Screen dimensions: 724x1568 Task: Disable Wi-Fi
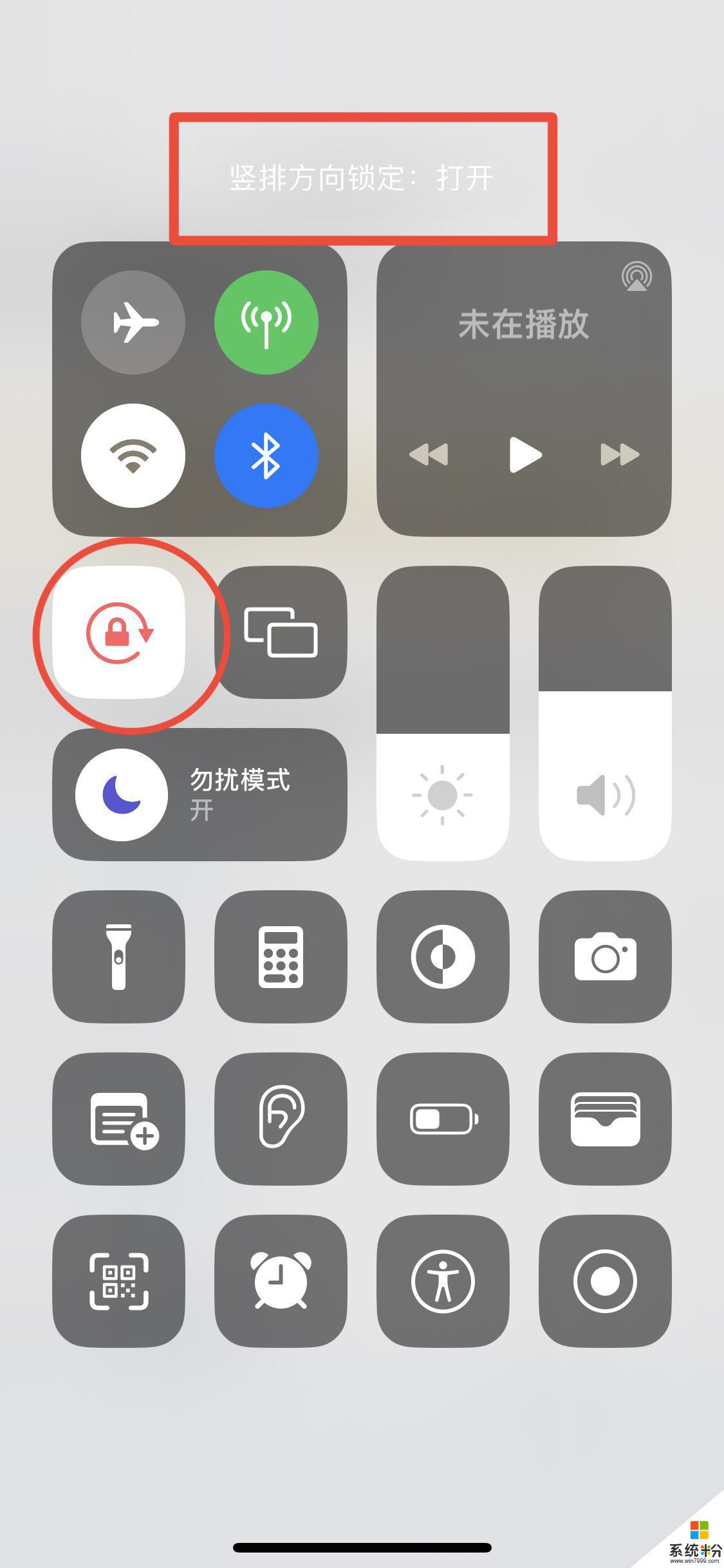pyautogui.click(x=133, y=455)
